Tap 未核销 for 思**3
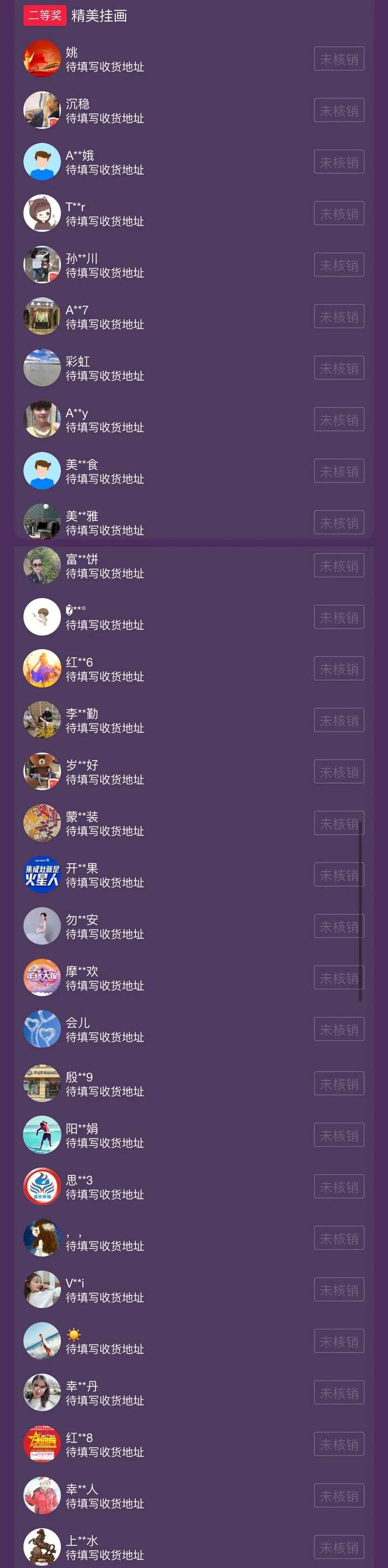The height and width of the screenshot is (1568, 388). click(x=338, y=1186)
